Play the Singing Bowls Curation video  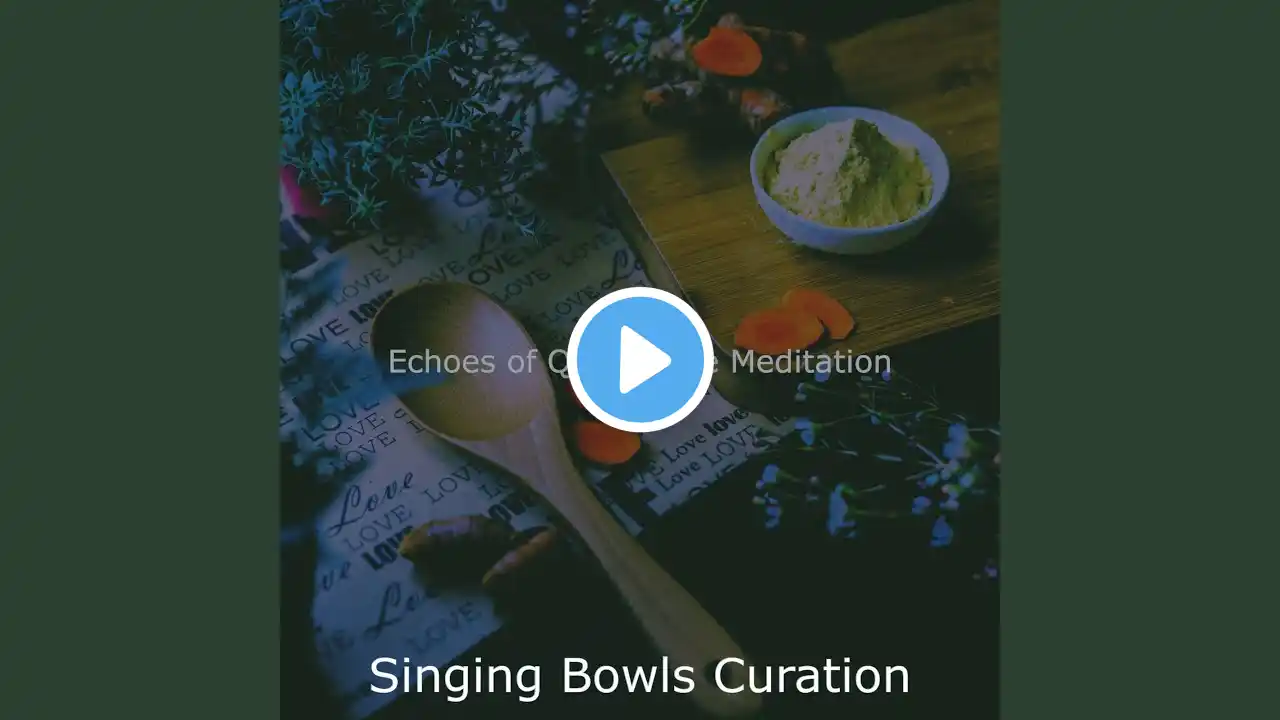click(640, 360)
